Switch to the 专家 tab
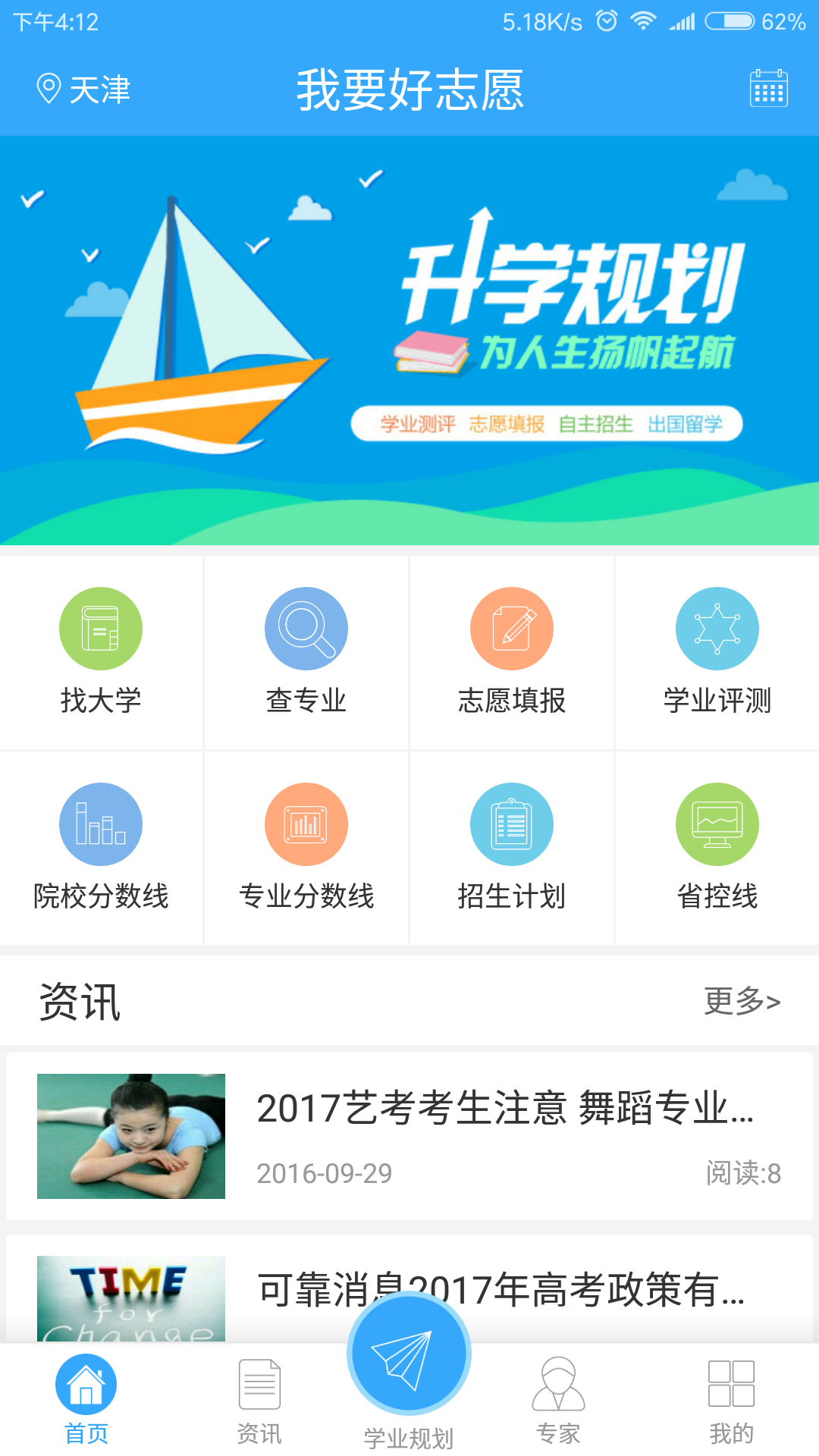The width and height of the screenshot is (819, 1456). (558, 1400)
